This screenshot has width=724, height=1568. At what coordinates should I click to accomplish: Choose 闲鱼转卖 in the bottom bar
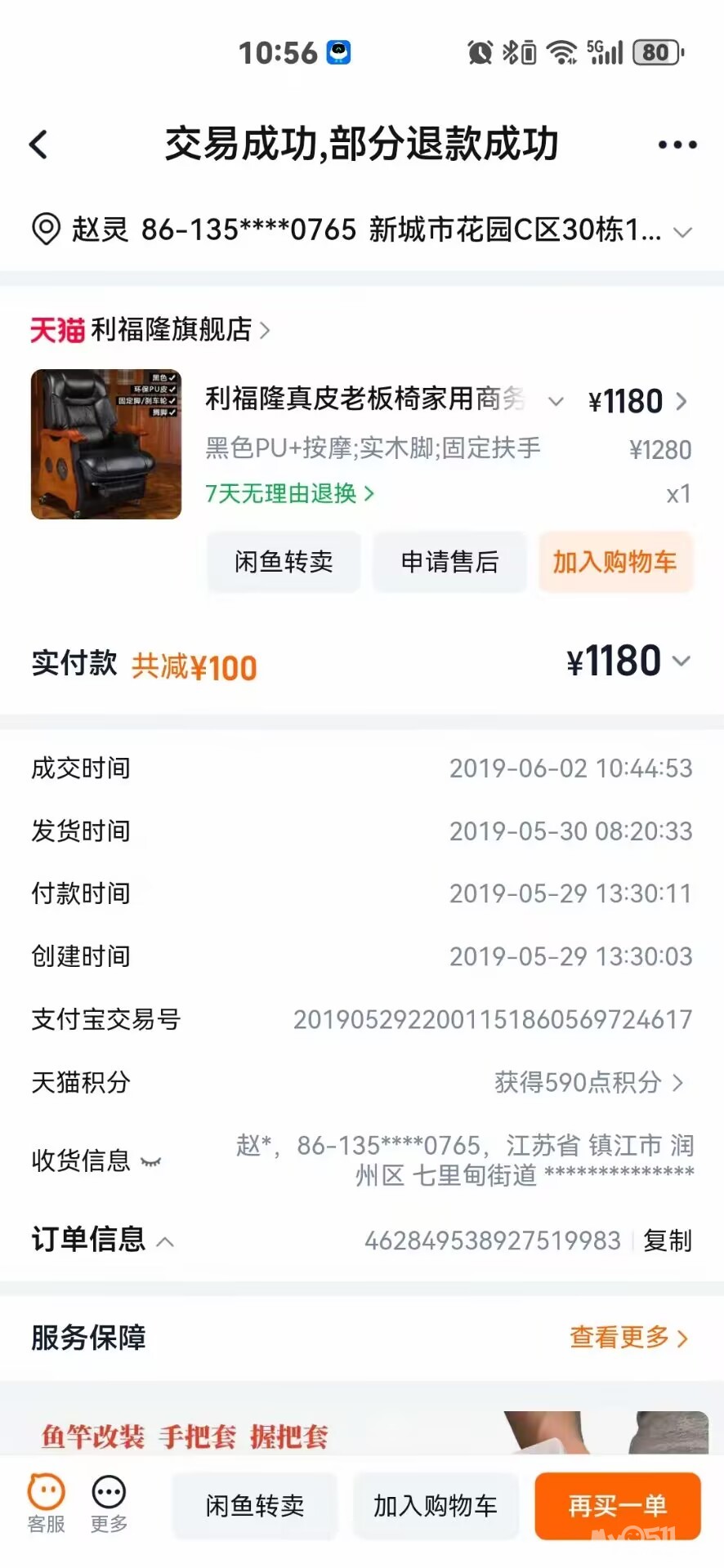coord(255,1505)
